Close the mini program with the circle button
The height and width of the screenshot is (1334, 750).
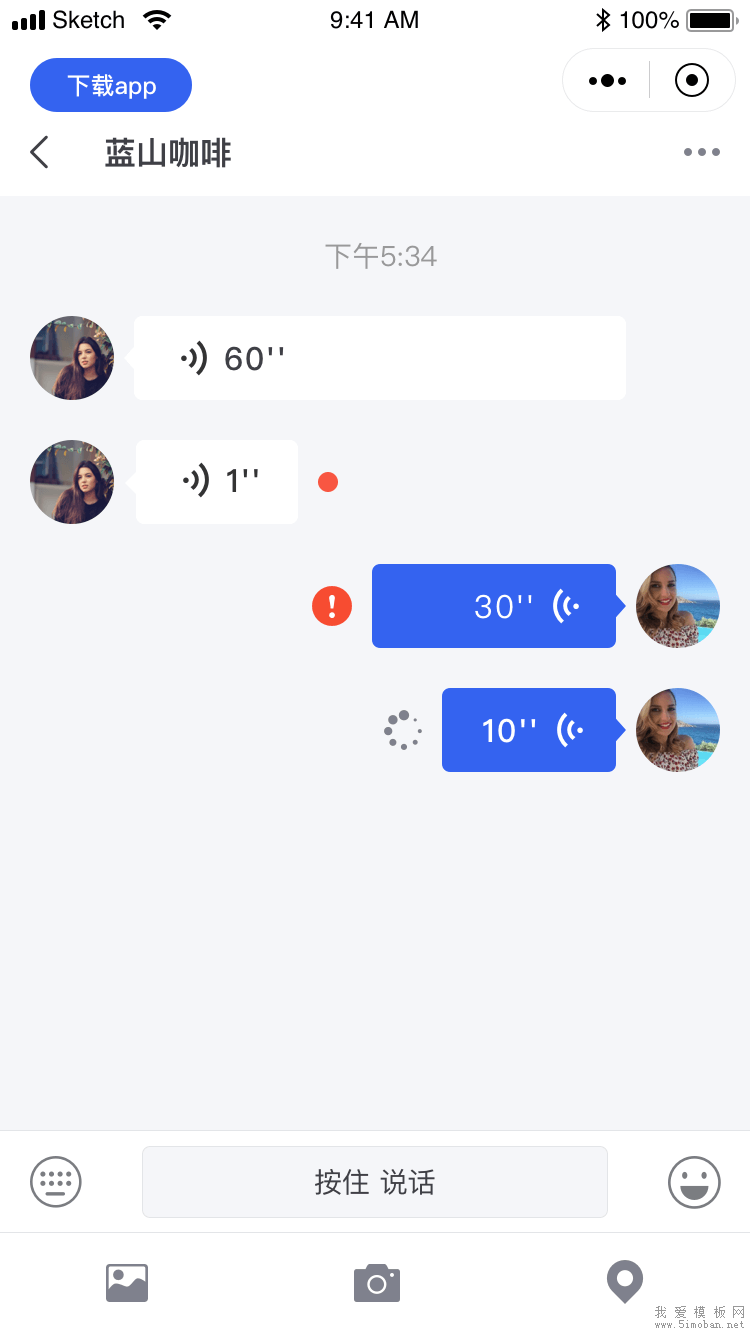pyautogui.click(x=692, y=80)
